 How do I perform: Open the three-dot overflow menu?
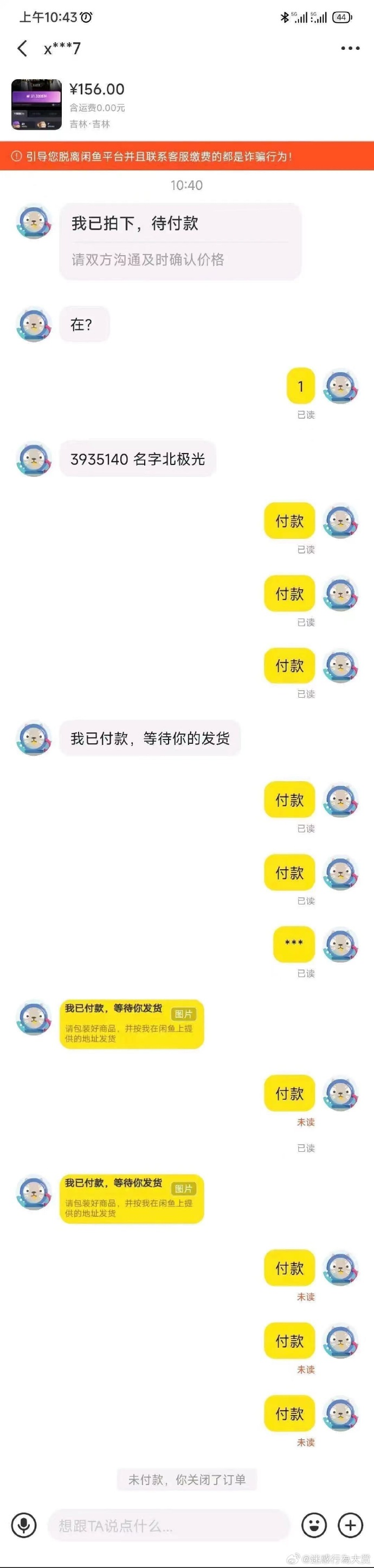click(x=350, y=49)
